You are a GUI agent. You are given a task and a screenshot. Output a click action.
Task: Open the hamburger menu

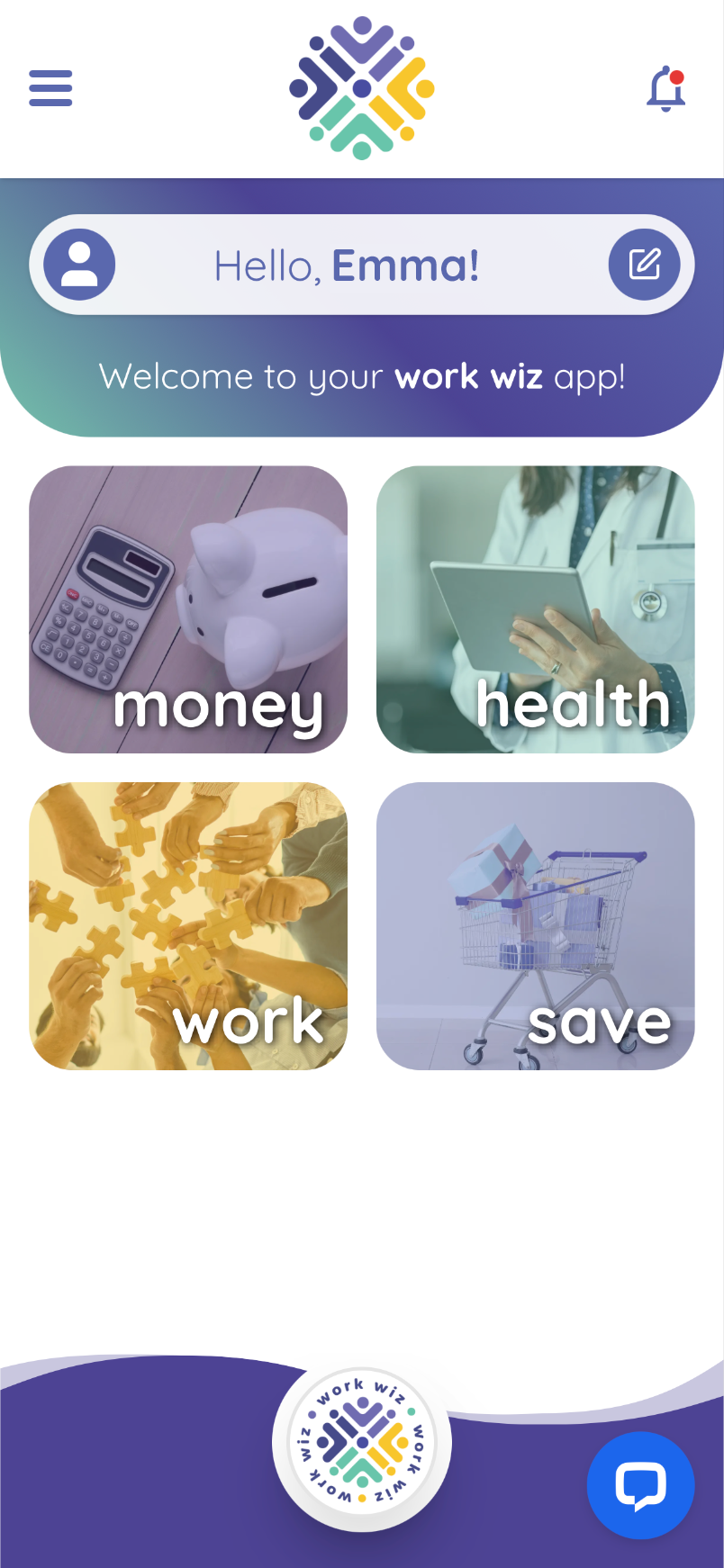50,88
